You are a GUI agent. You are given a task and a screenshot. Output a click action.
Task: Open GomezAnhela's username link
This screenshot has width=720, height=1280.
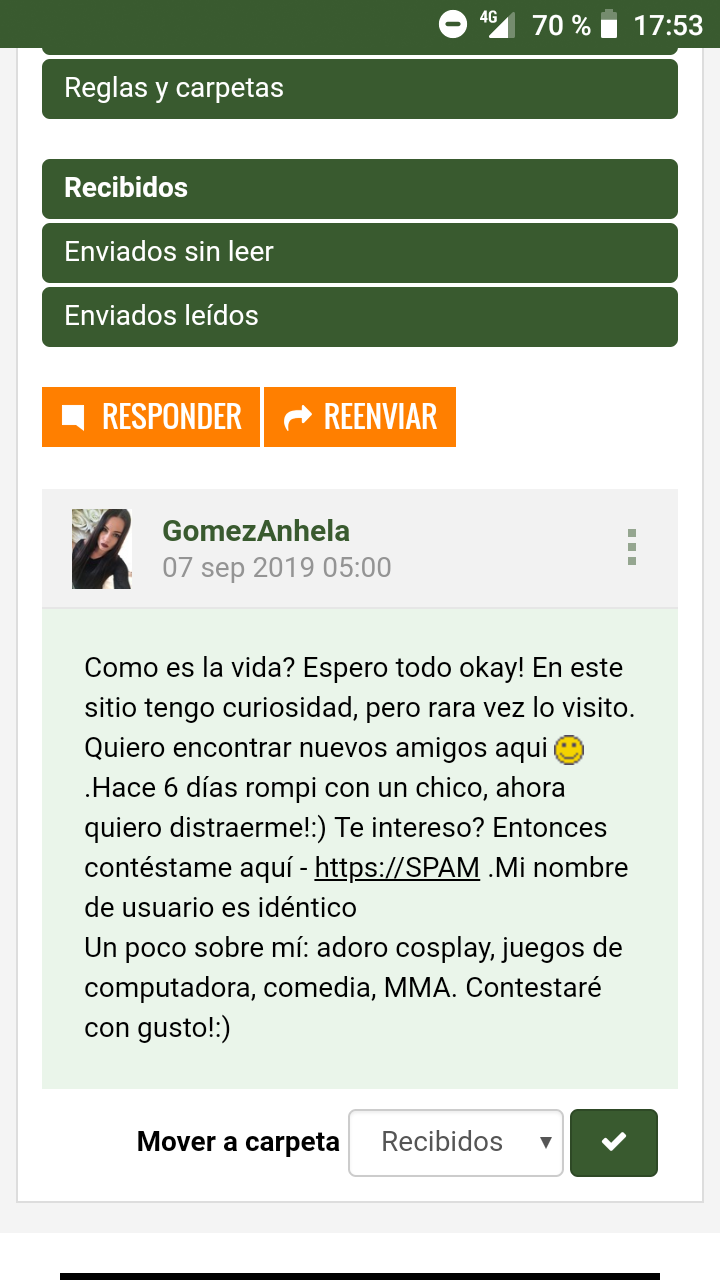[x=256, y=531]
